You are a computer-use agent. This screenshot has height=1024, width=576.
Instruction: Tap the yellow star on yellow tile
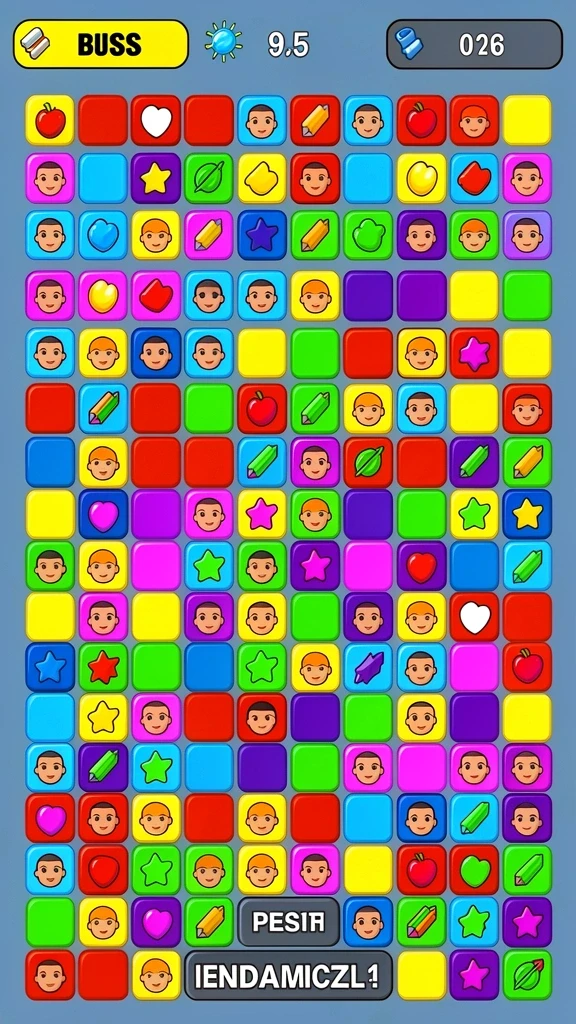coord(103,718)
